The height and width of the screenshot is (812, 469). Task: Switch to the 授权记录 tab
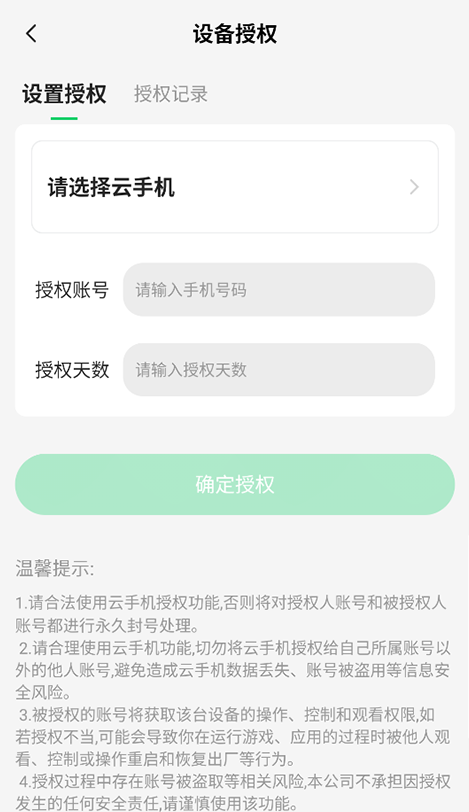click(171, 94)
